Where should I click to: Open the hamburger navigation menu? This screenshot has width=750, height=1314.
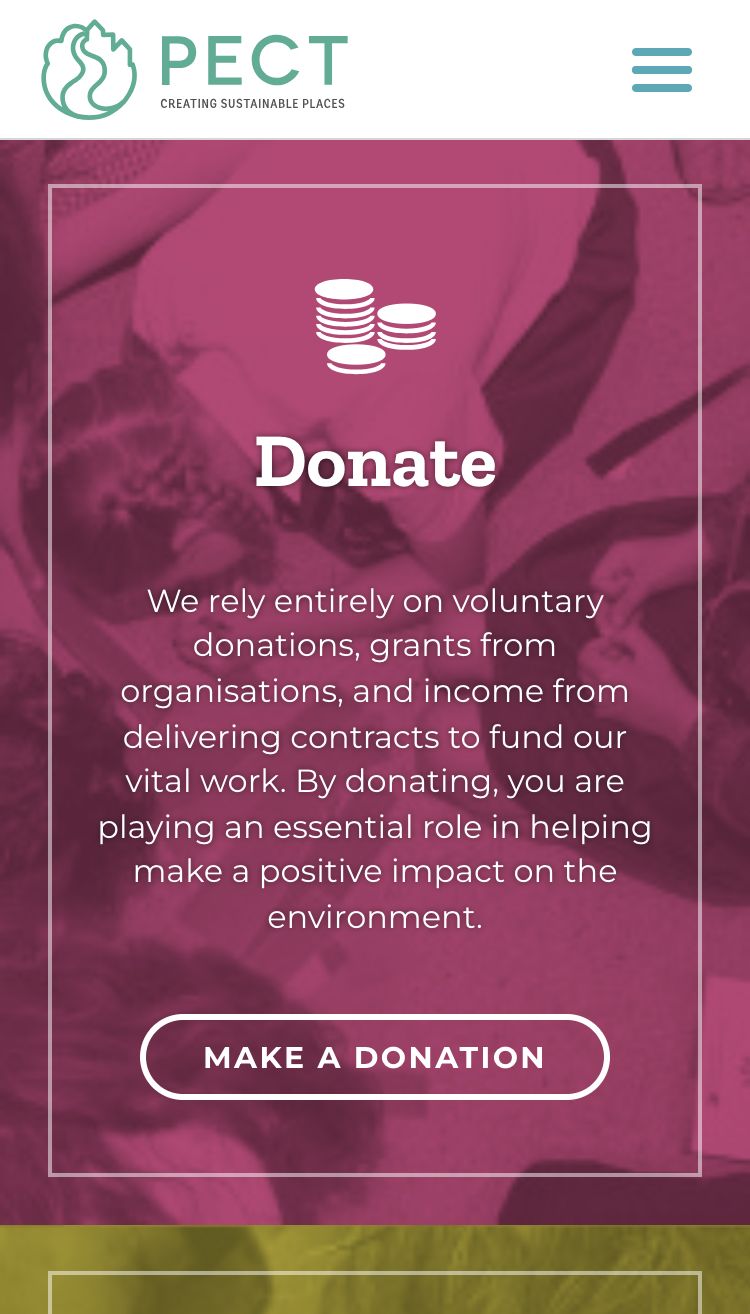pyautogui.click(x=661, y=70)
